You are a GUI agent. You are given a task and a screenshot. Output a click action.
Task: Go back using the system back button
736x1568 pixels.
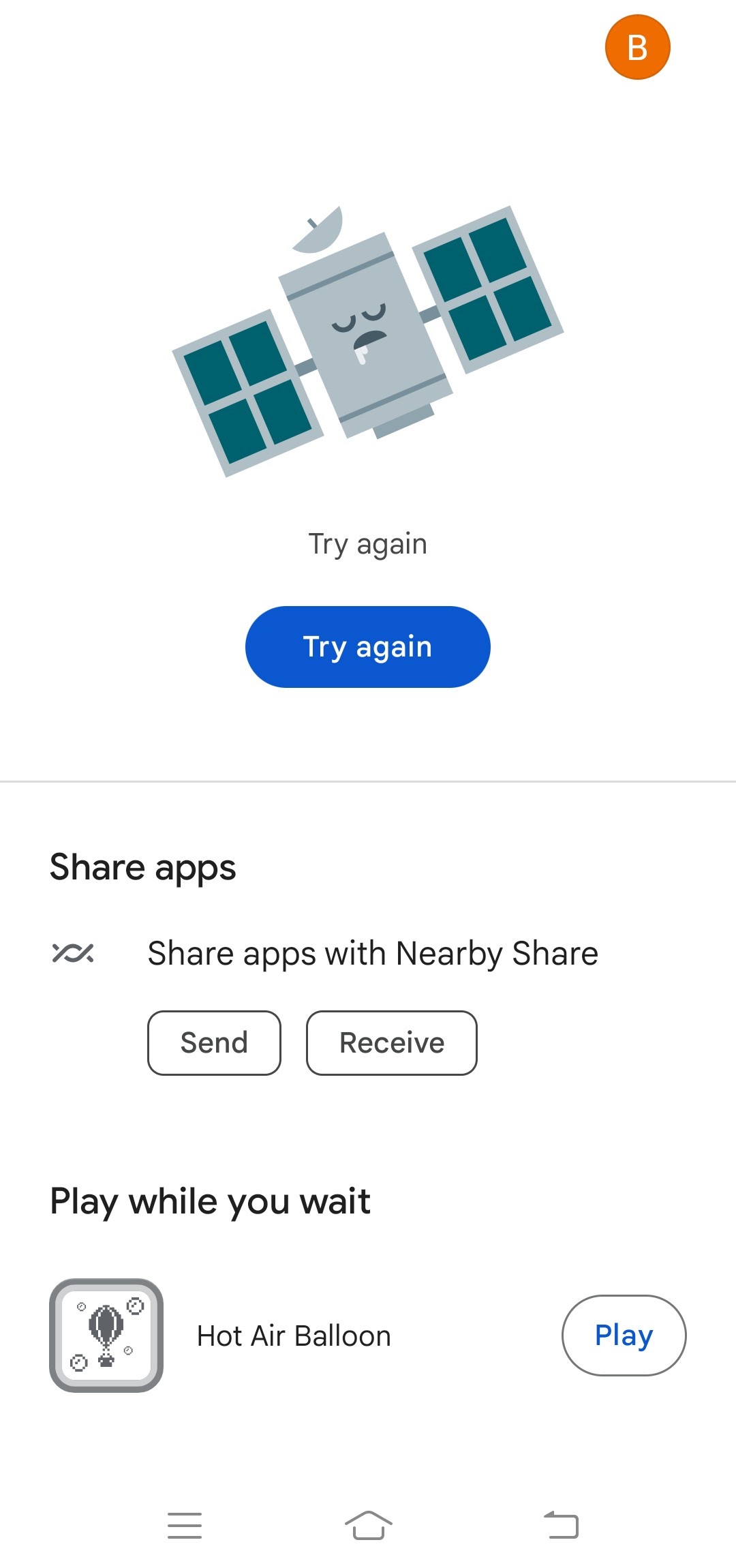pyautogui.click(x=561, y=1524)
